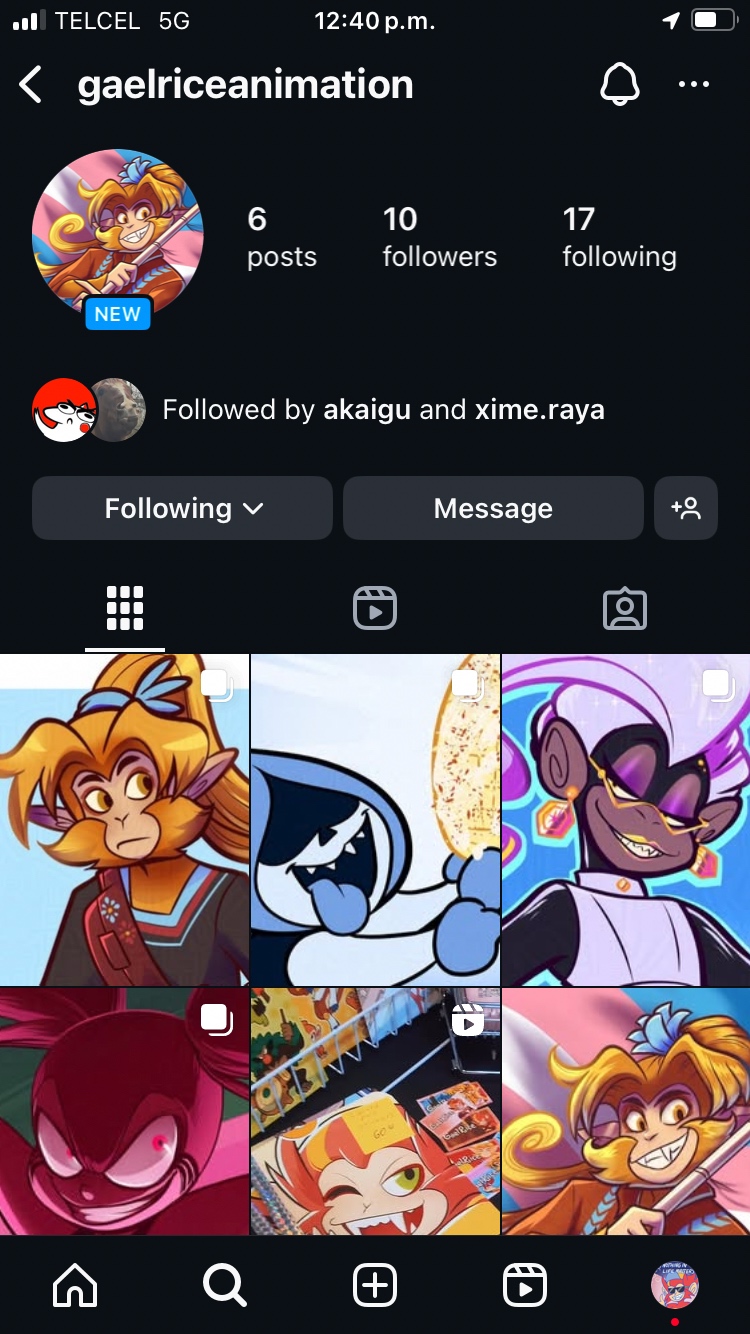Go to the Home feed
The width and height of the screenshot is (750, 1334).
point(75,1285)
